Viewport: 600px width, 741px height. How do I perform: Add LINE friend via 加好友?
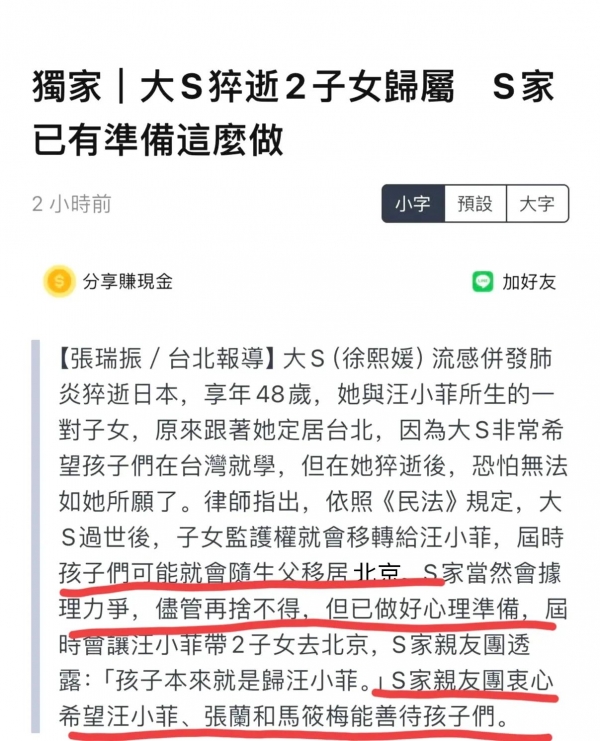tap(513, 282)
